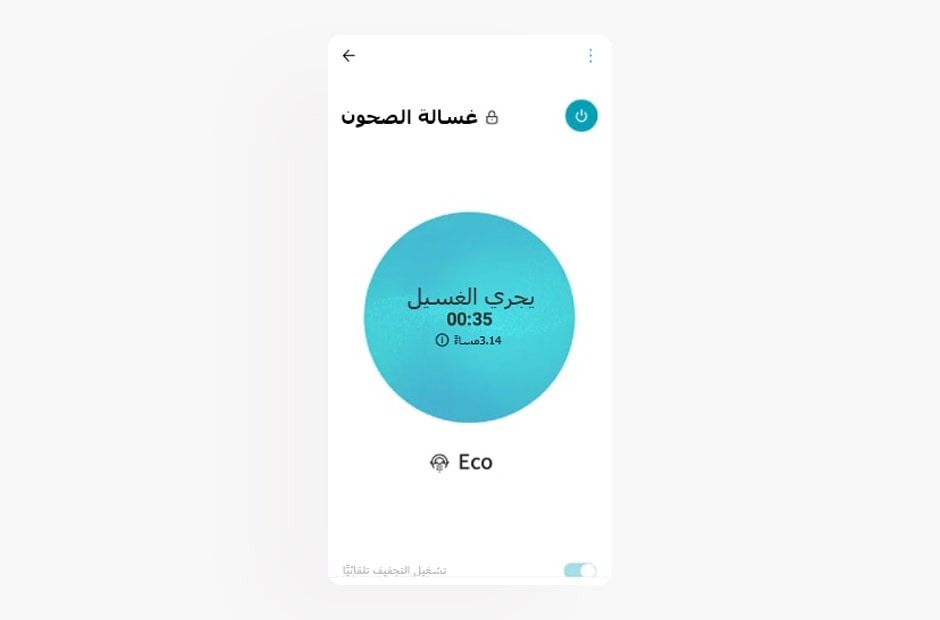Open the info icon beside finish time
The image size is (940, 620).
442,340
